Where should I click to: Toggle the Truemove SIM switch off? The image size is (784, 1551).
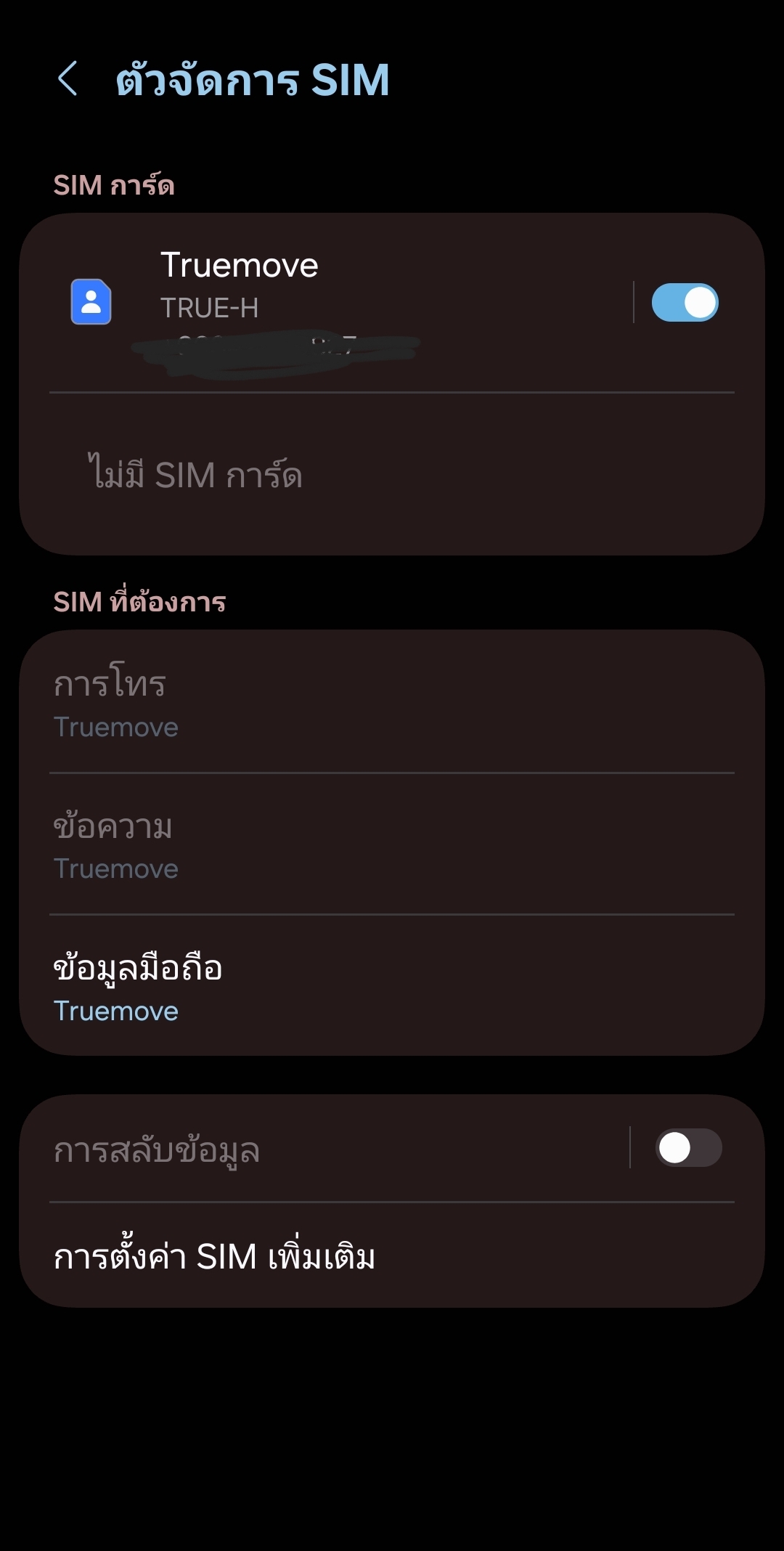[685, 302]
